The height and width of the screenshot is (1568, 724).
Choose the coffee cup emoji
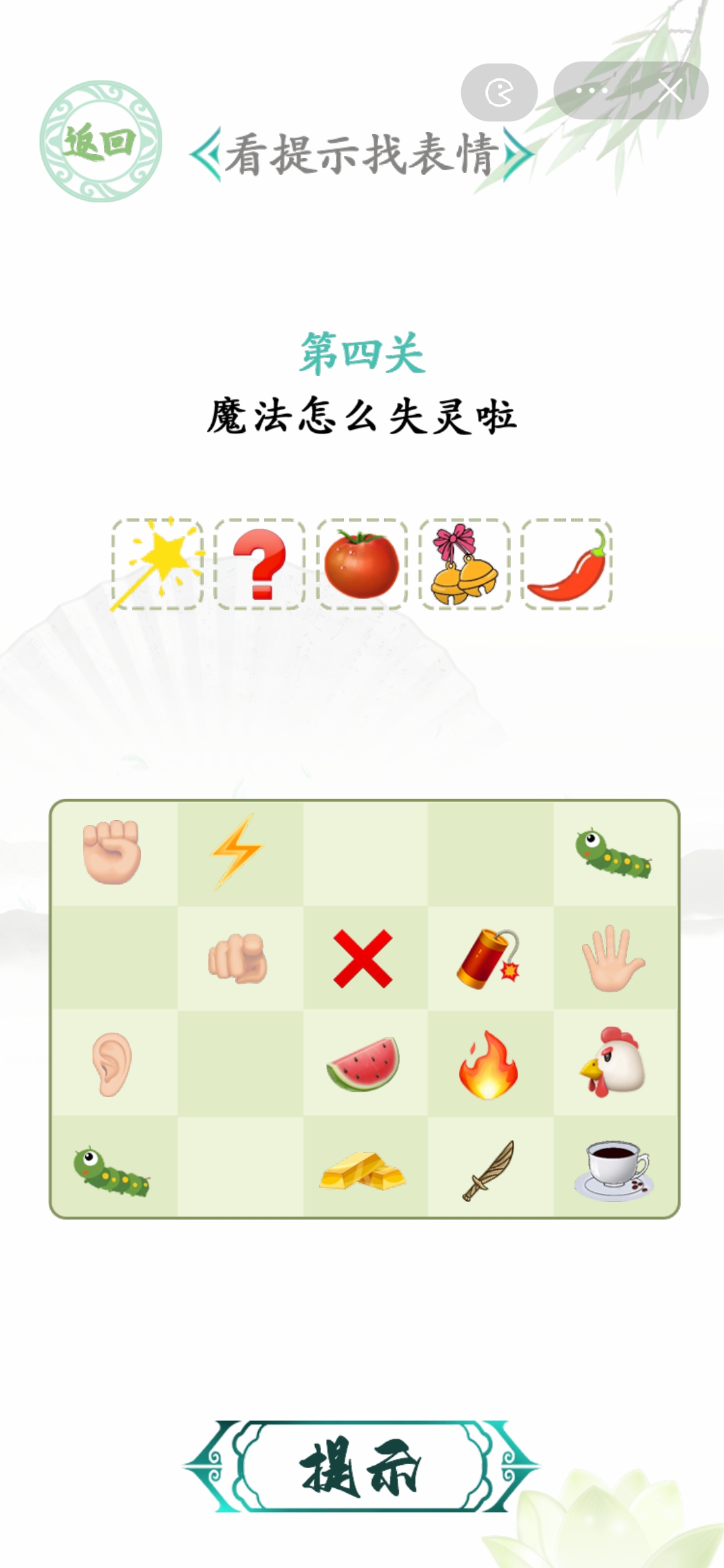(613, 1170)
